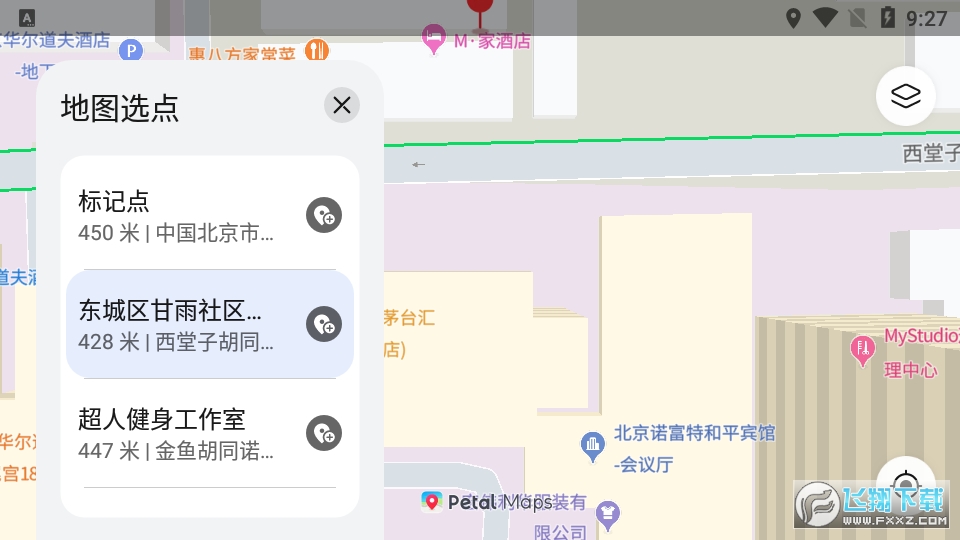
Task: Tap add-location icon beside 标记点
Action: [x=323, y=215]
